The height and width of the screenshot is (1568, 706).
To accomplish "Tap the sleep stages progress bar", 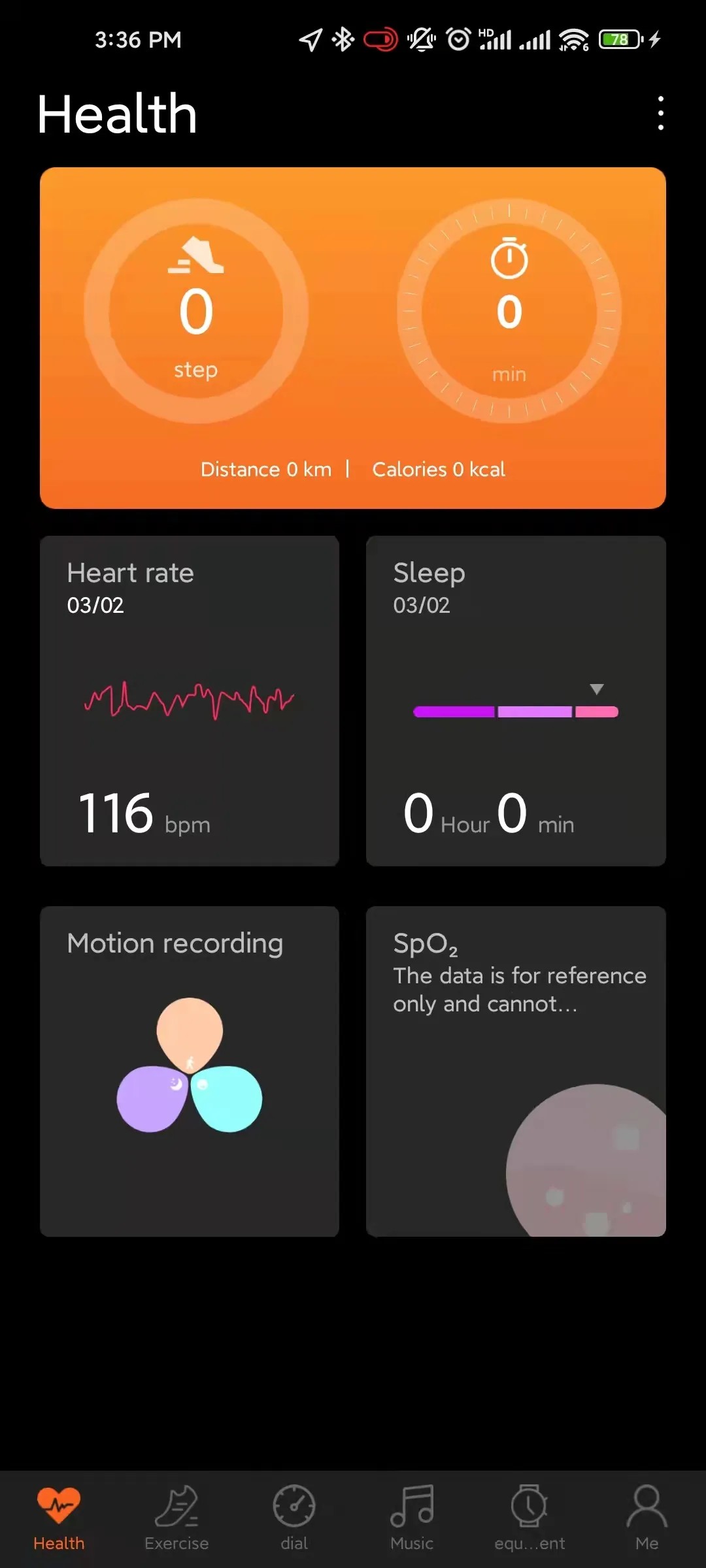I will pyautogui.click(x=516, y=711).
